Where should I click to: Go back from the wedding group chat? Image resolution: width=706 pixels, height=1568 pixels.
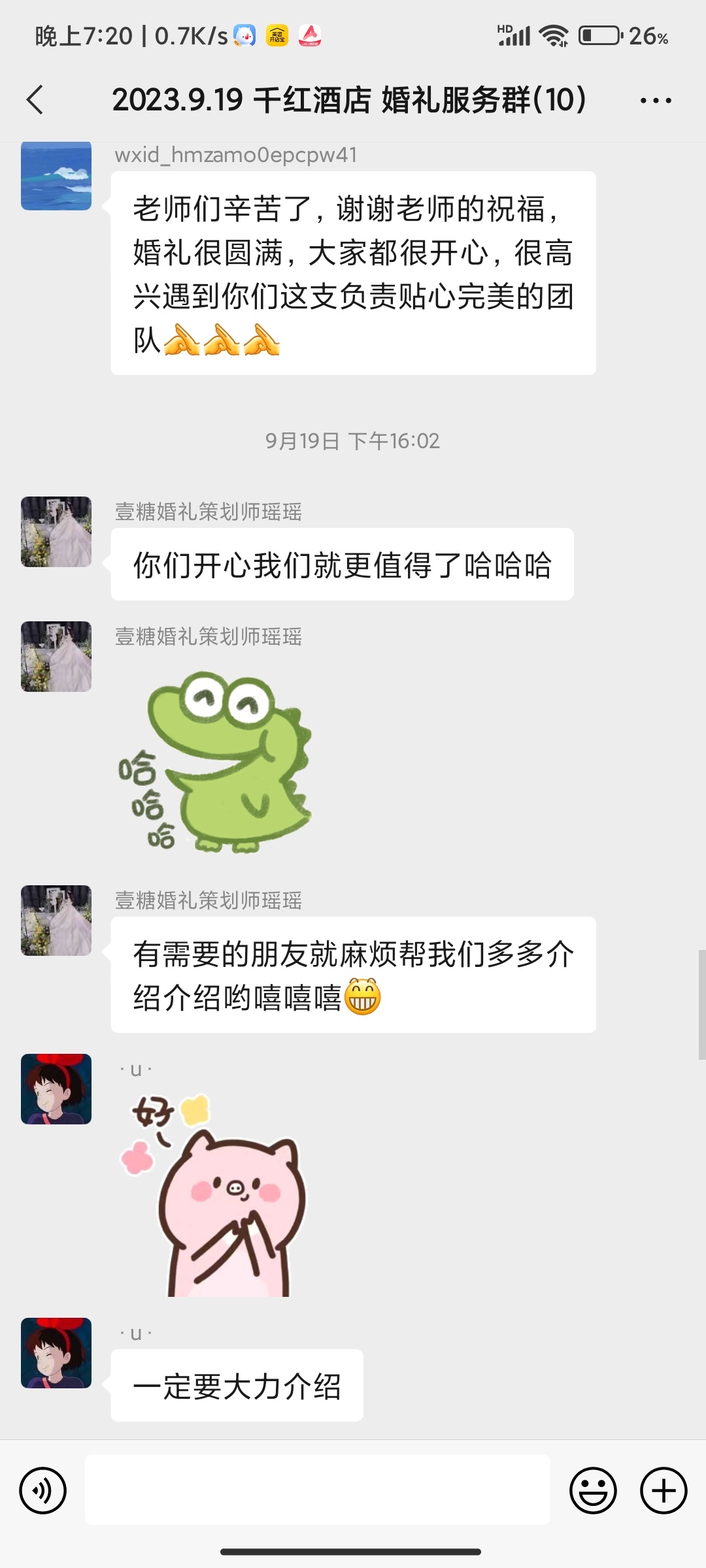click(x=35, y=100)
